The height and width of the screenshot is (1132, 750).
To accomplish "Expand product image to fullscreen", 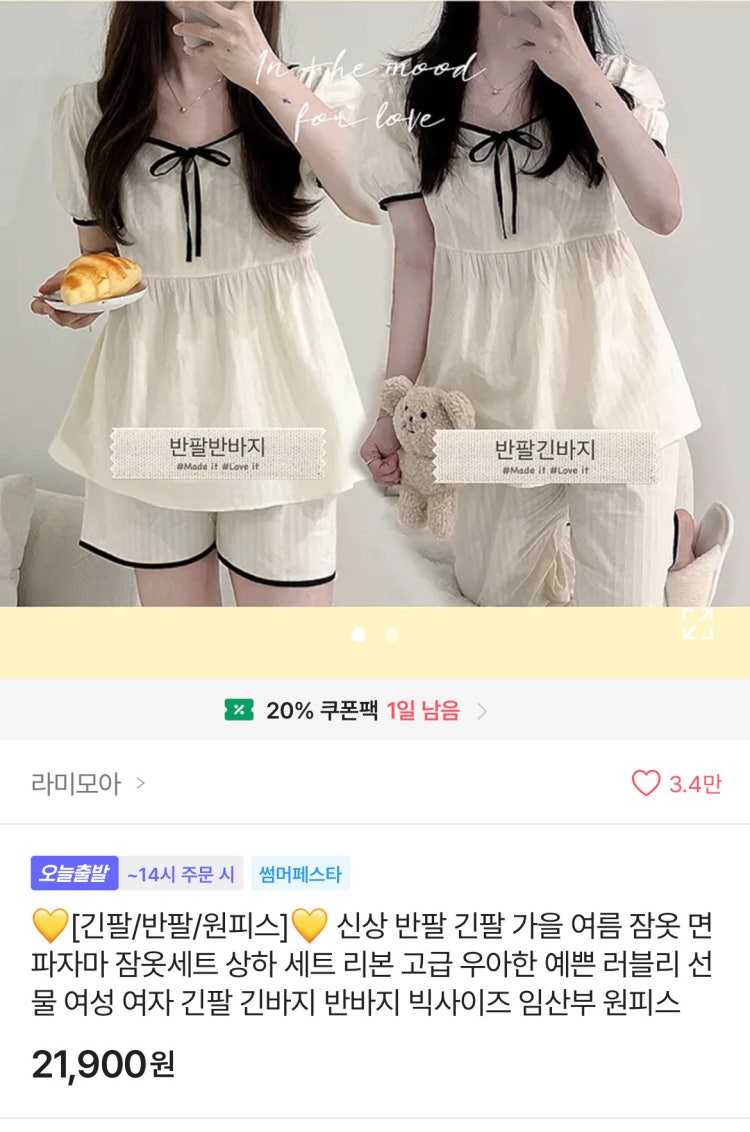I will 697,623.
